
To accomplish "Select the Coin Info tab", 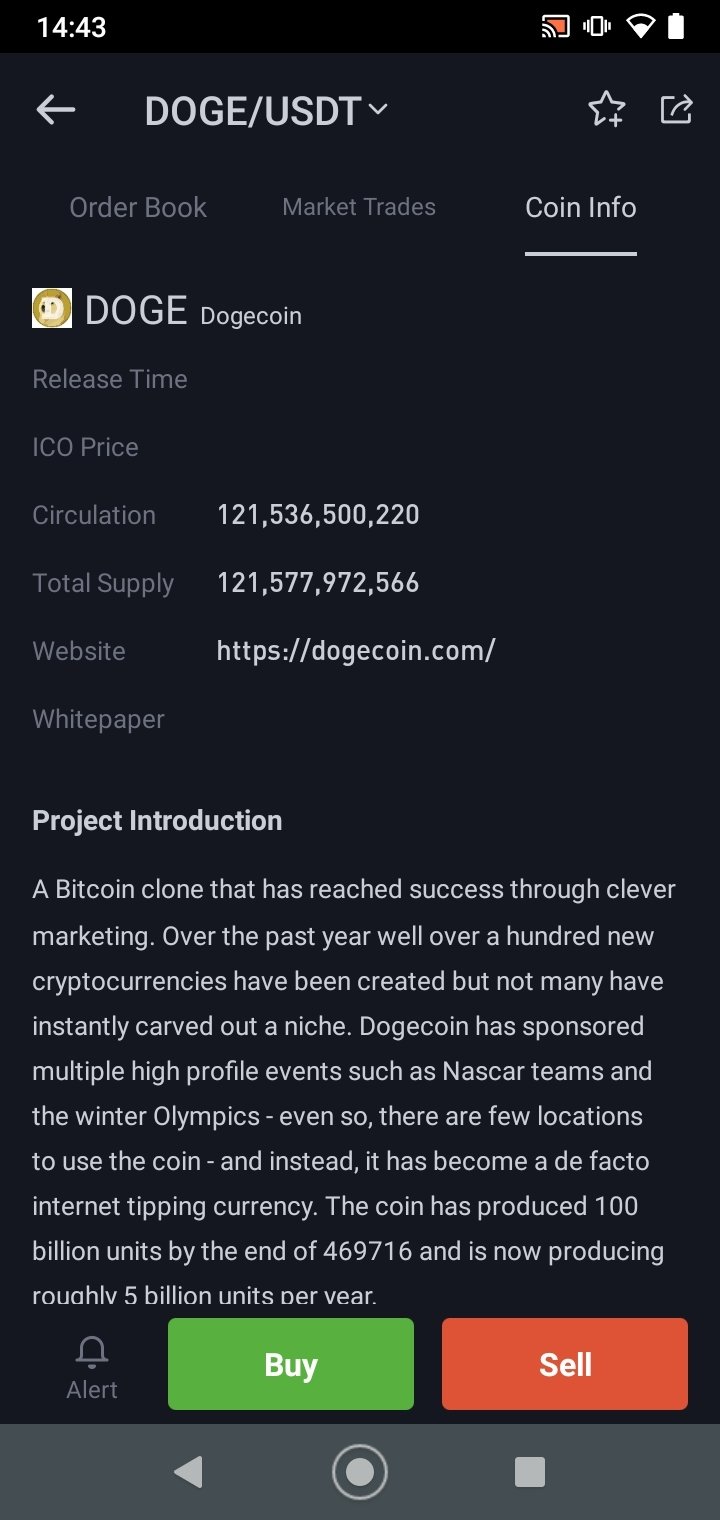I will 581,207.
